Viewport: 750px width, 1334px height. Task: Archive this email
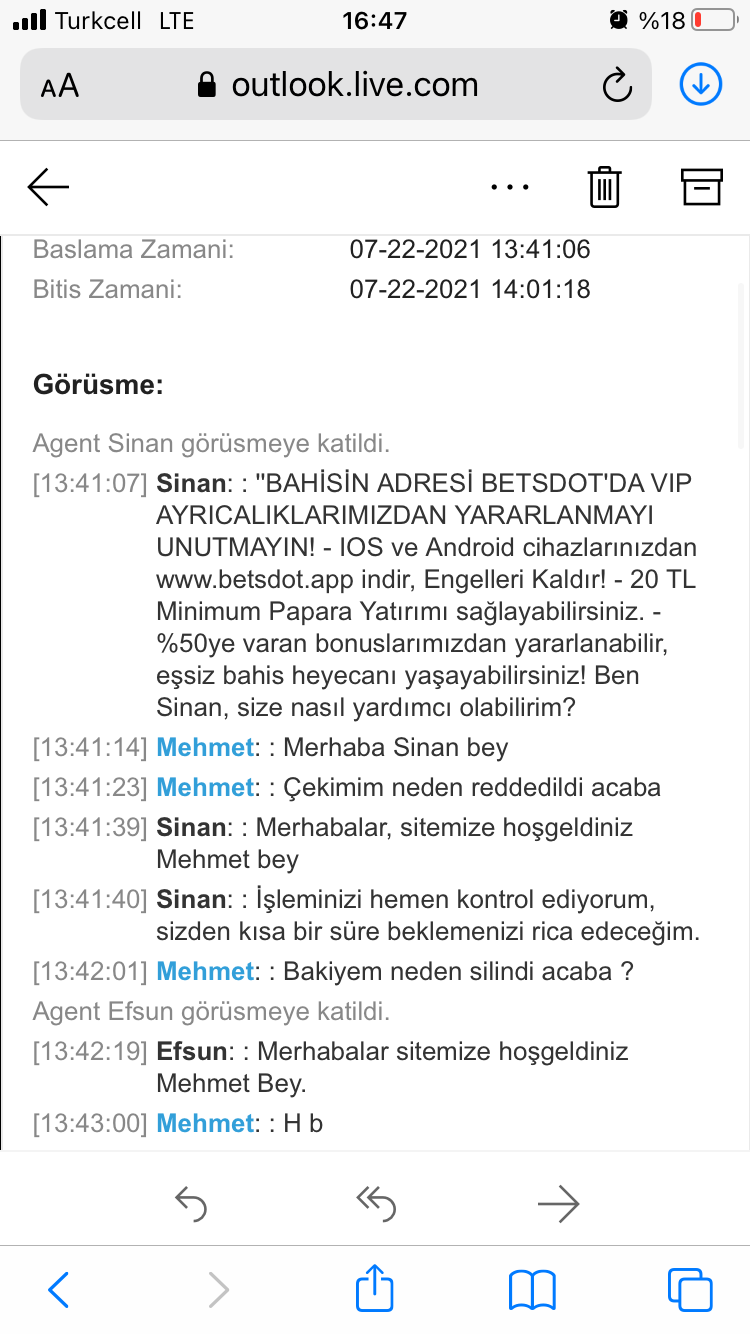tap(701, 186)
